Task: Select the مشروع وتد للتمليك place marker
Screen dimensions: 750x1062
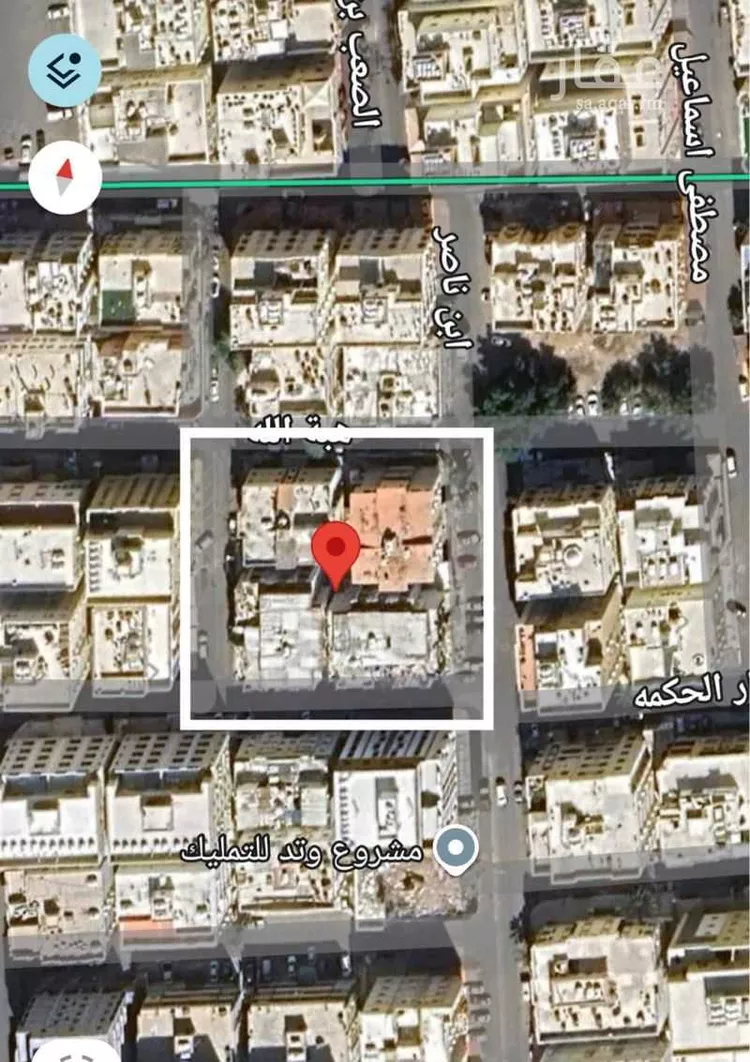Action: point(457,851)
